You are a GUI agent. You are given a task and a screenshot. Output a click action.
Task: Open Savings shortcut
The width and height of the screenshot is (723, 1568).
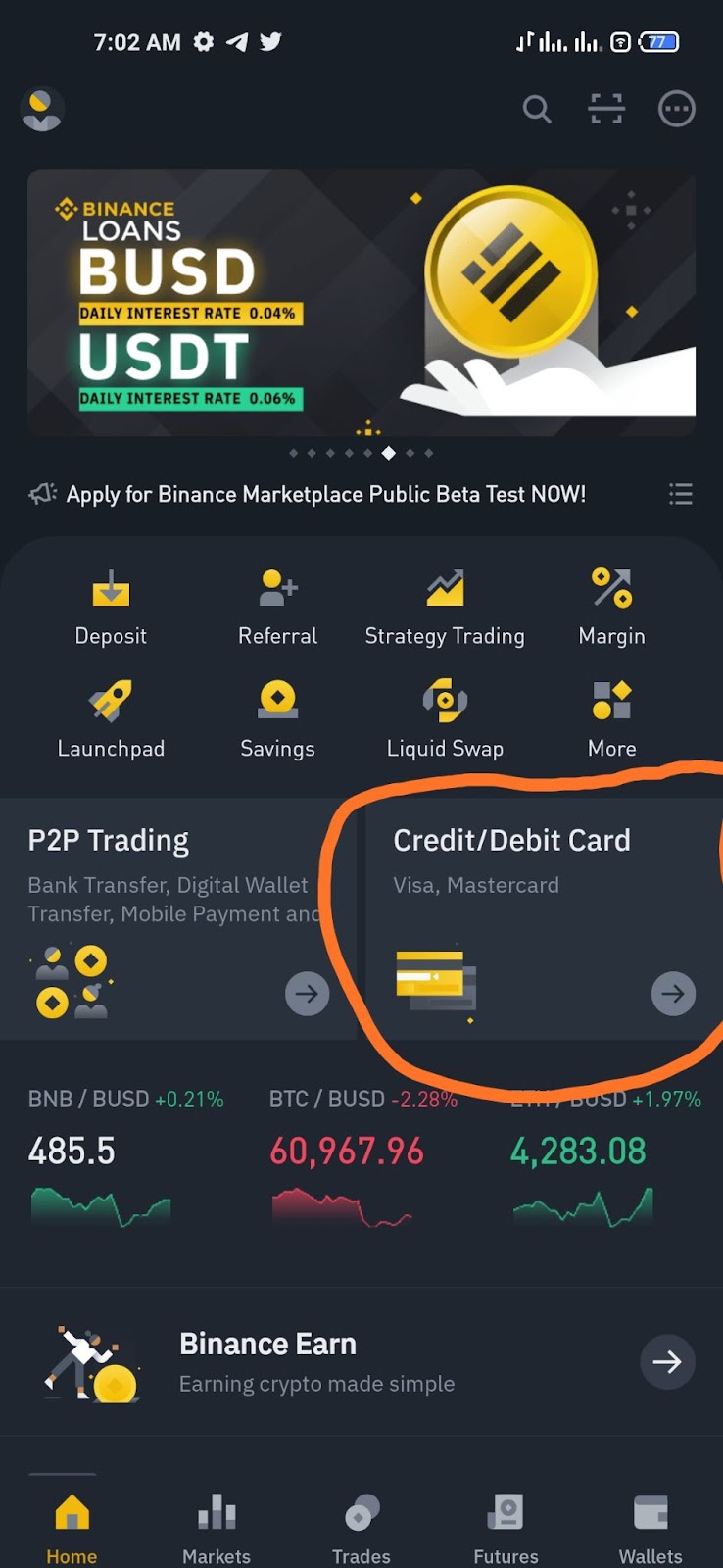point(277,720)
